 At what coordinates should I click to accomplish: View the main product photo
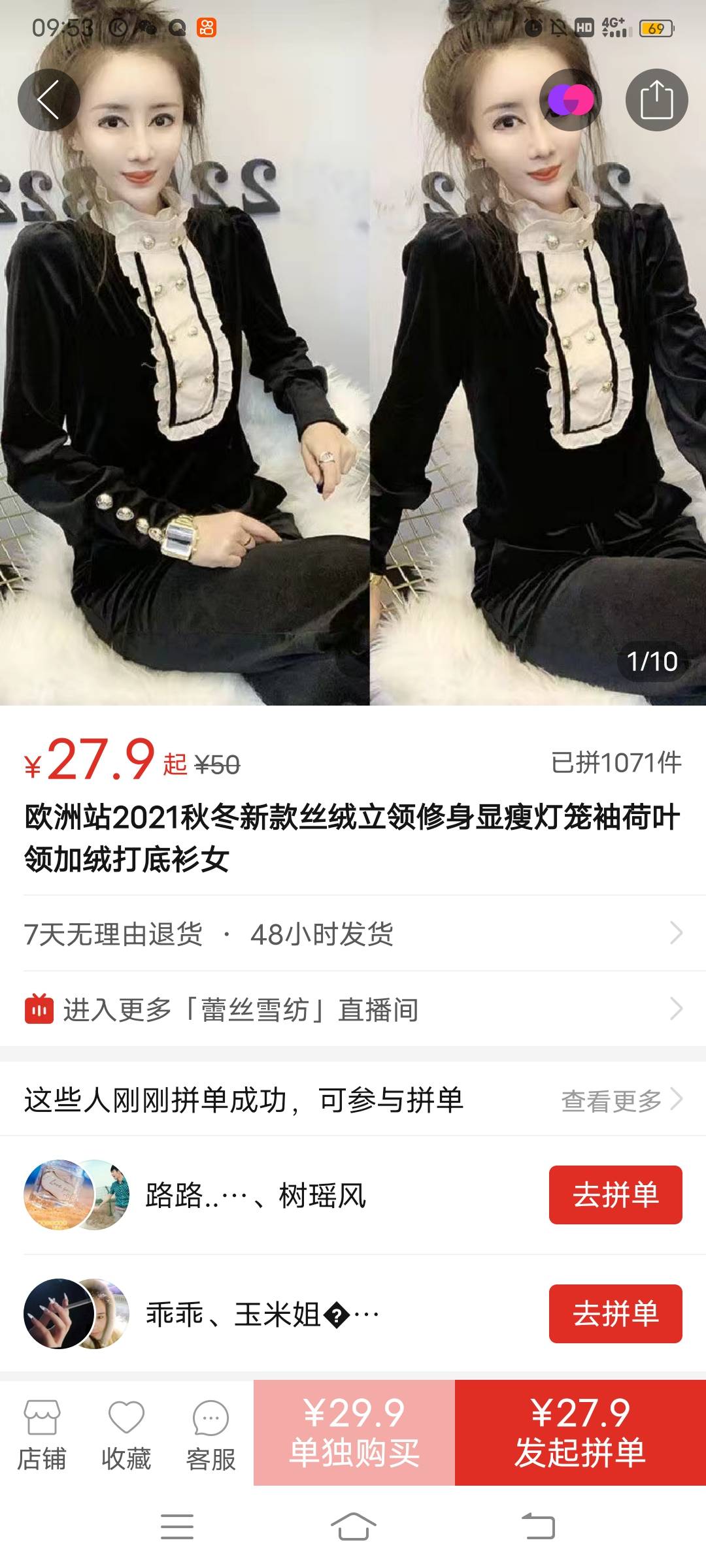coord(353,392)
